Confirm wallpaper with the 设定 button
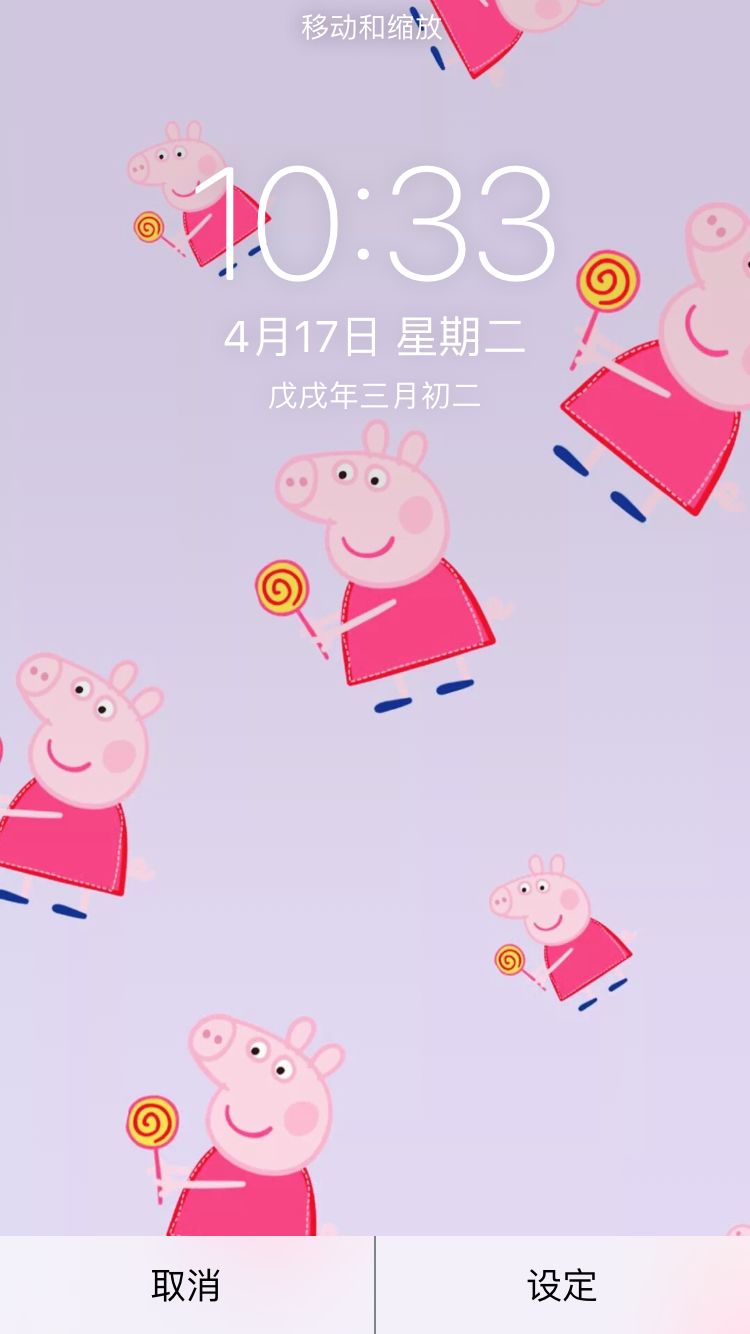 click(x=562, y=1285)
